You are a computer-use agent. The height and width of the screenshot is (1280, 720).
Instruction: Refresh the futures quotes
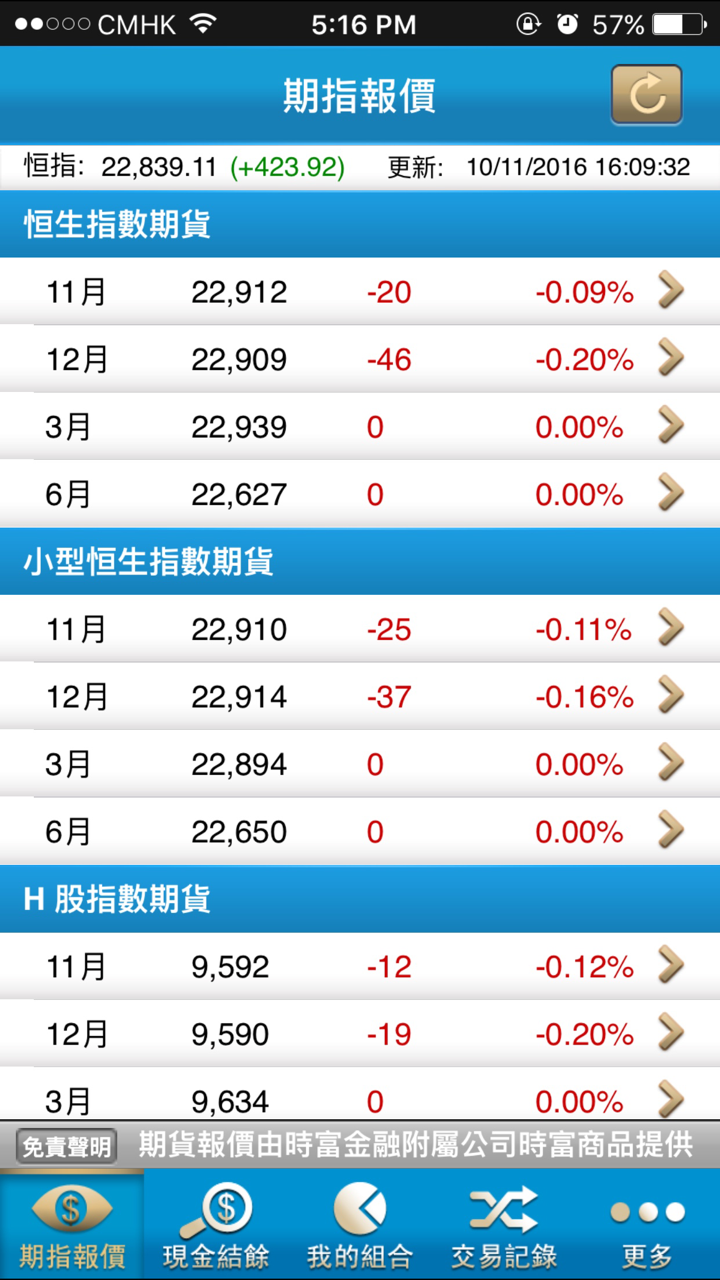coord(646,95)
